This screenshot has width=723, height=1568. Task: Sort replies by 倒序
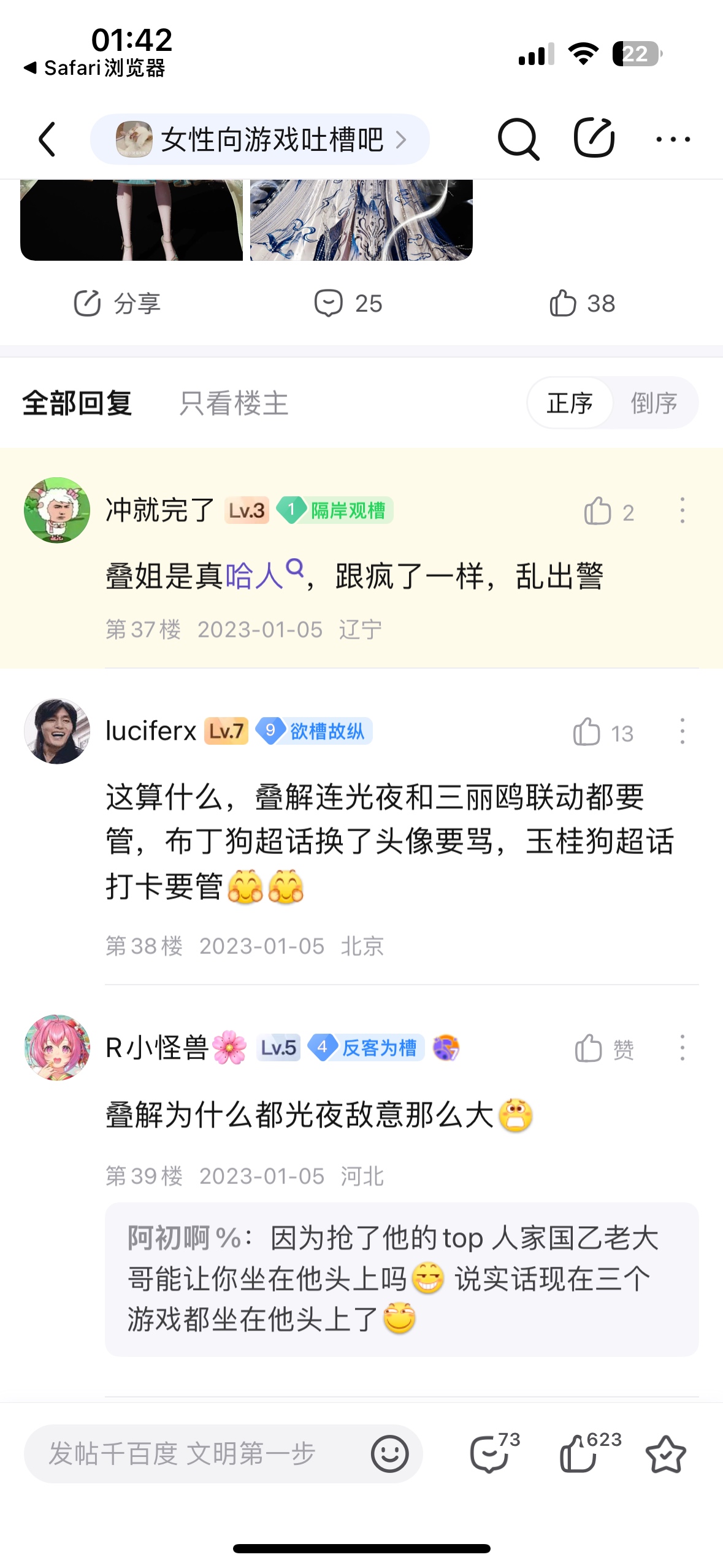[654, 404]
